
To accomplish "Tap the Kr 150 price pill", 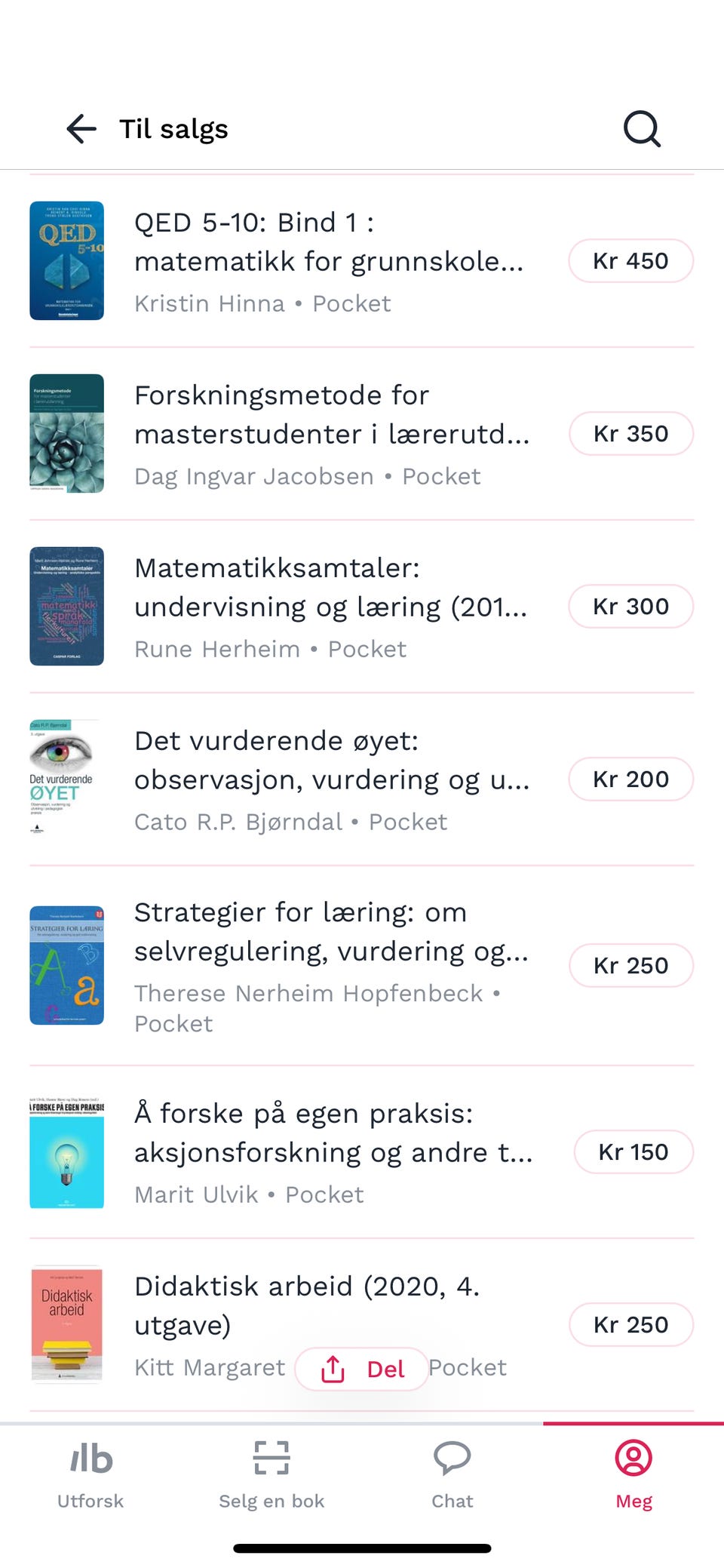I will [633, 1152].
